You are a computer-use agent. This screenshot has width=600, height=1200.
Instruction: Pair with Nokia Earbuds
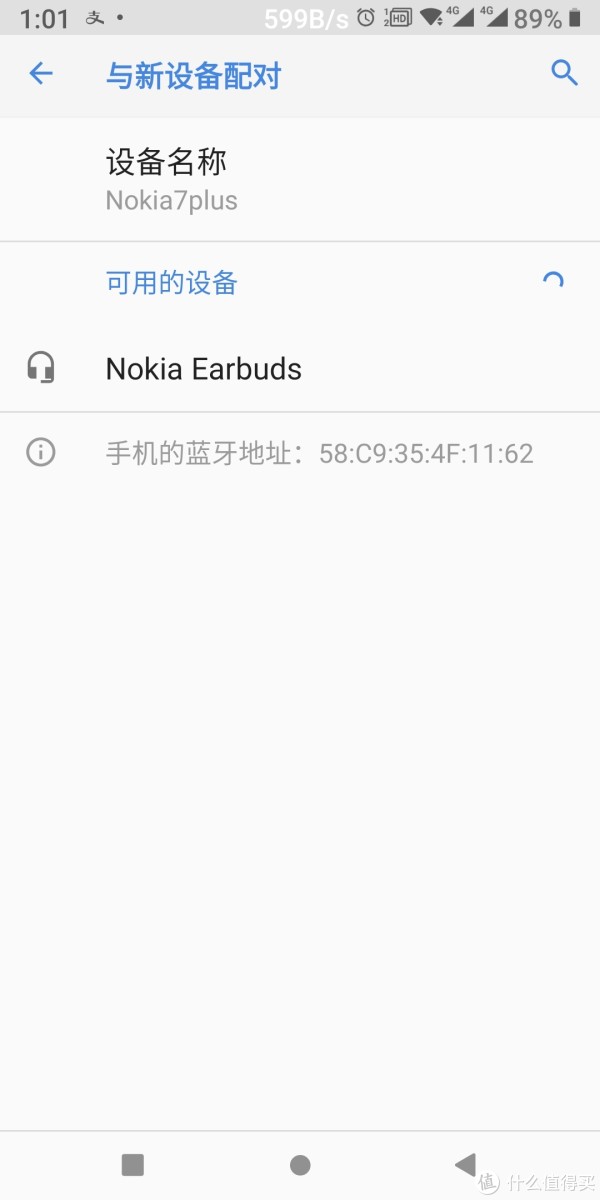click(300, 369)
